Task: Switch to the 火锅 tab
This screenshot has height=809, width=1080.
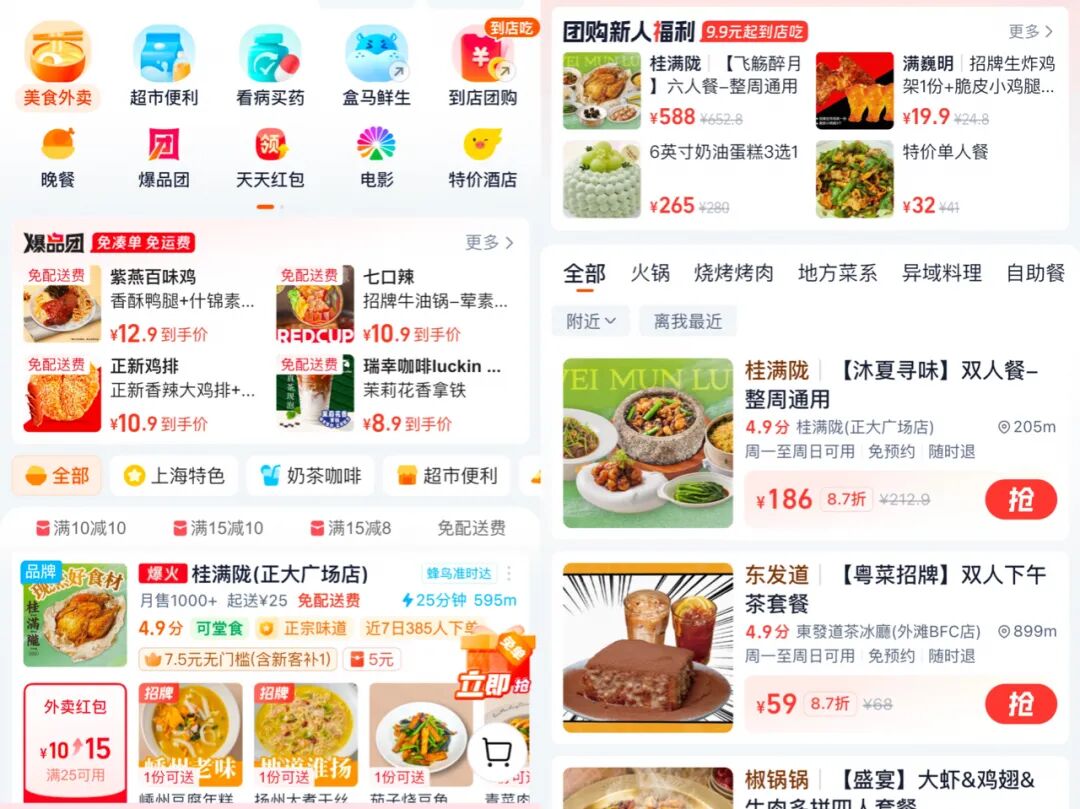Action: pos(650,273)
